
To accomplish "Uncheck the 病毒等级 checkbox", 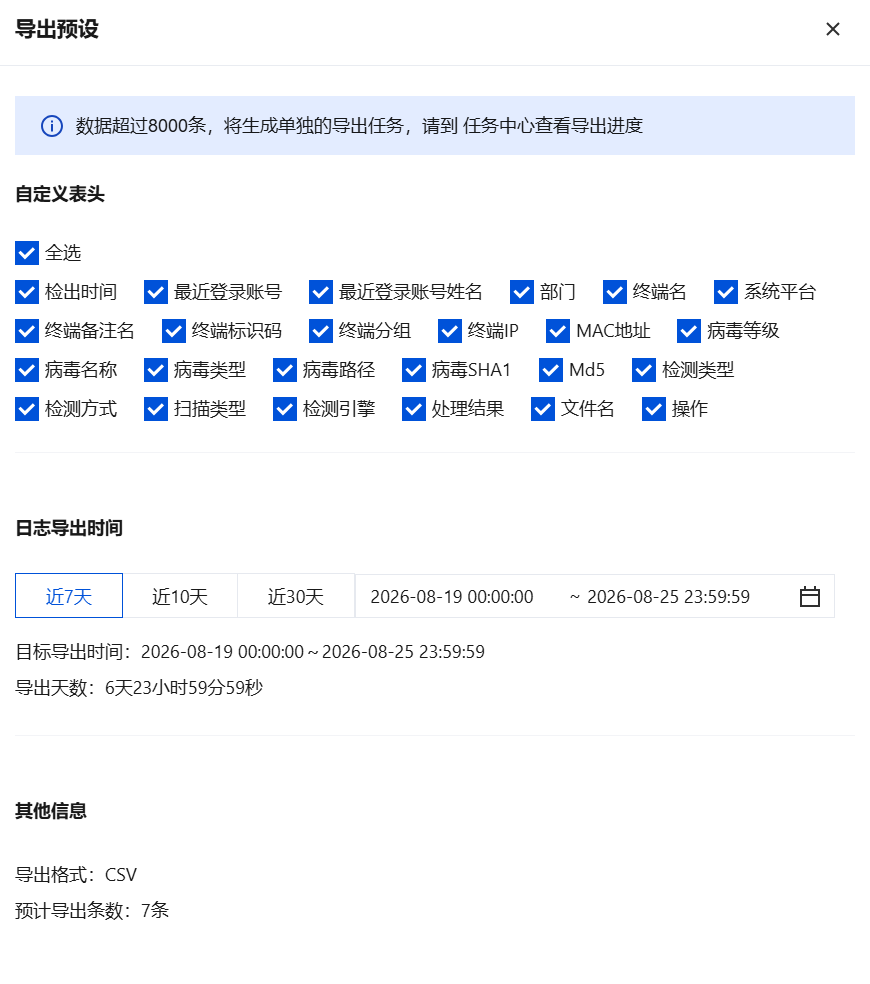I will click(x=689, y=331).
